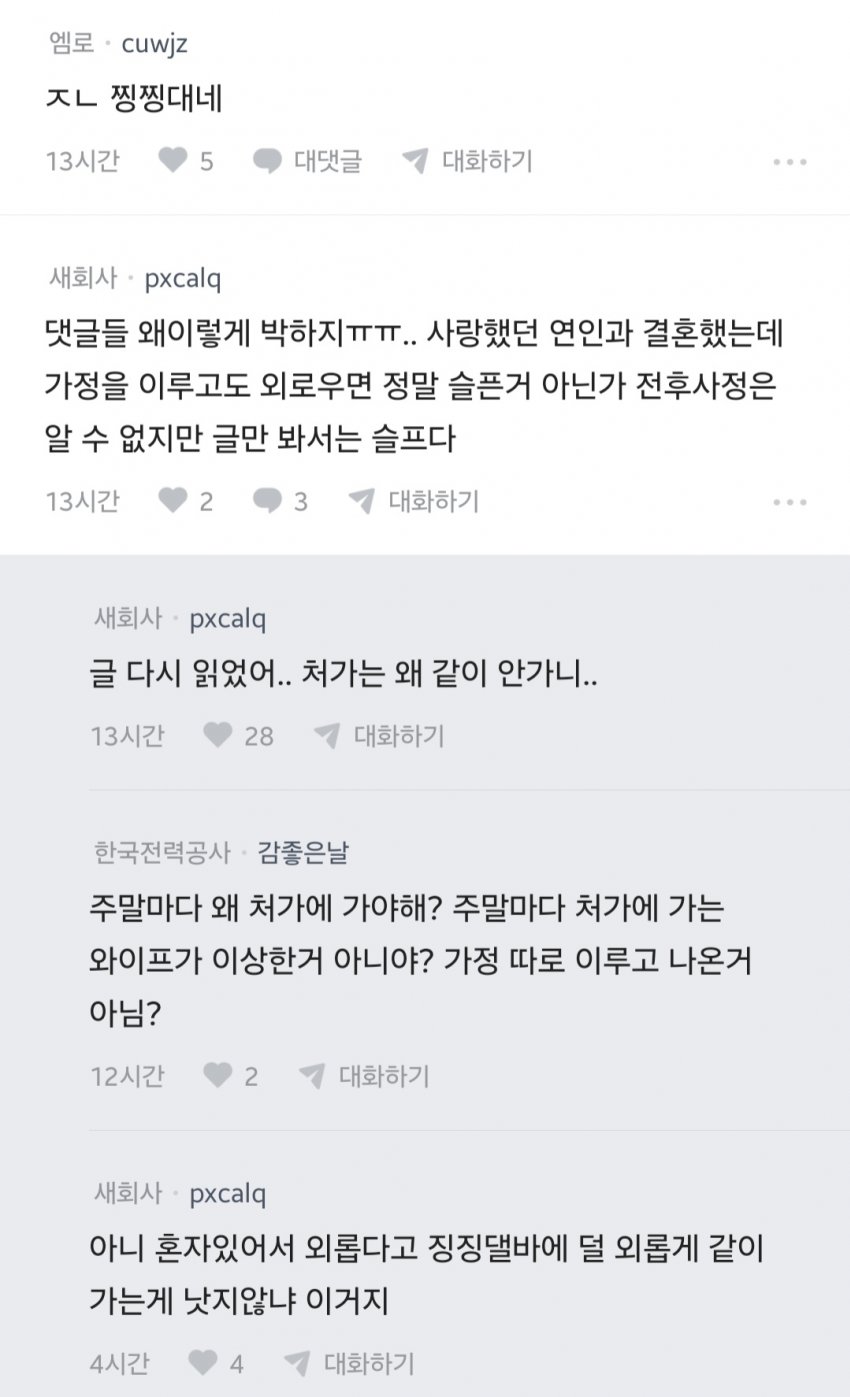
Task: Tap 대화하기 under cuwjz's comment
Action: [x=467, y=161]
